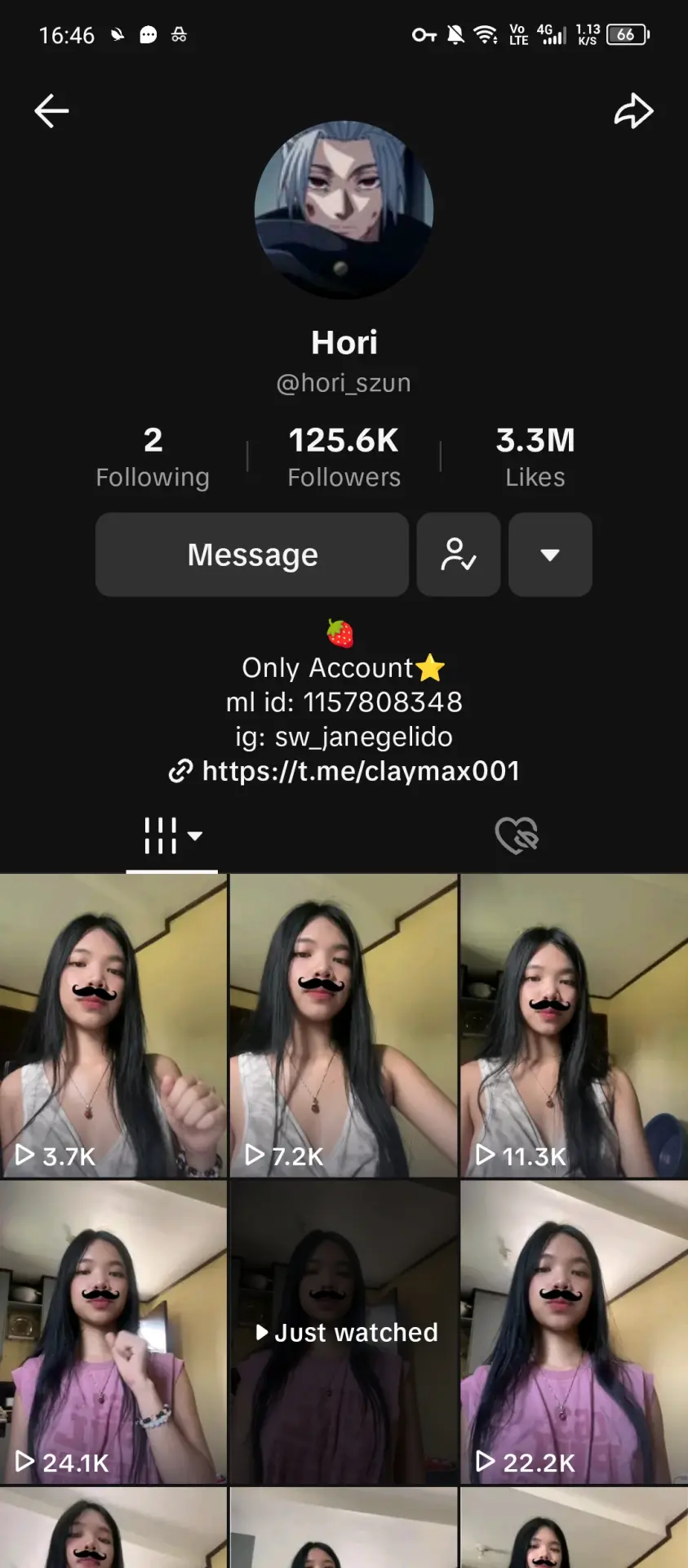View the Following list
The width and height of the screenshot is (688, 1568).
click(x=153, y=457)
